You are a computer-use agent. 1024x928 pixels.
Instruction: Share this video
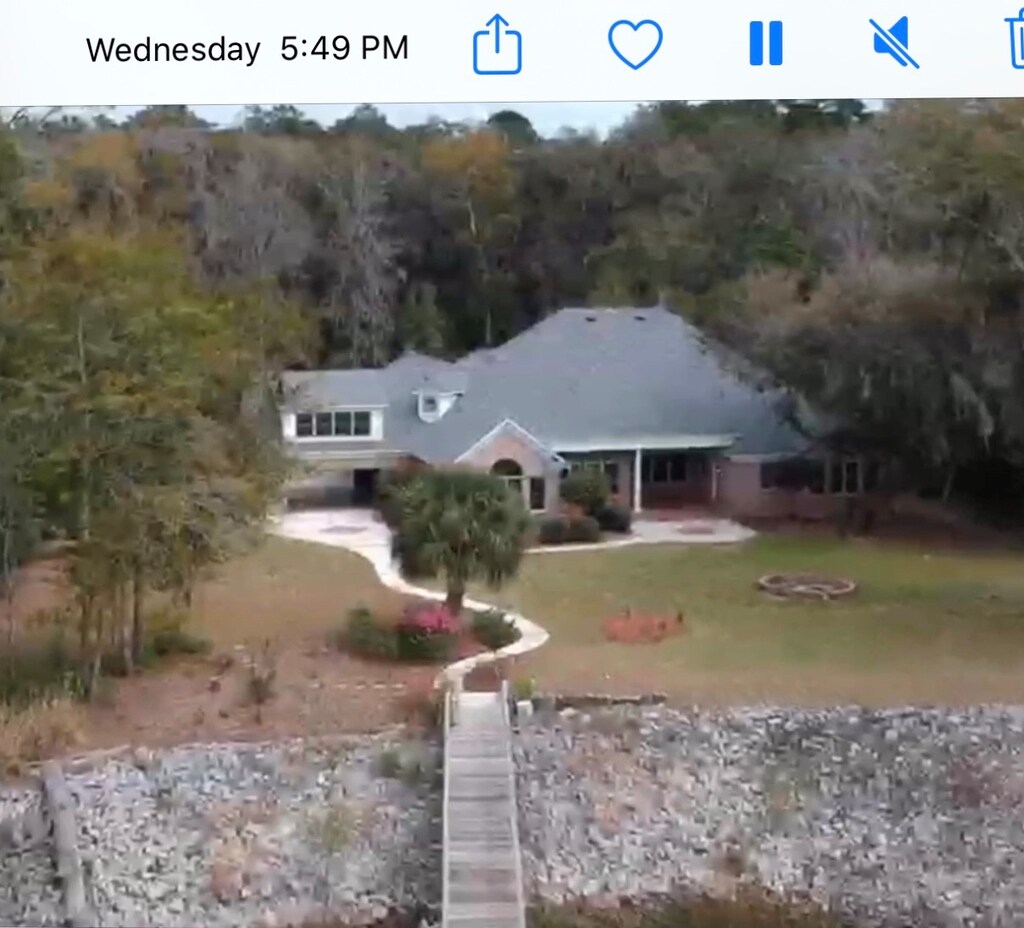click(497, 46)
